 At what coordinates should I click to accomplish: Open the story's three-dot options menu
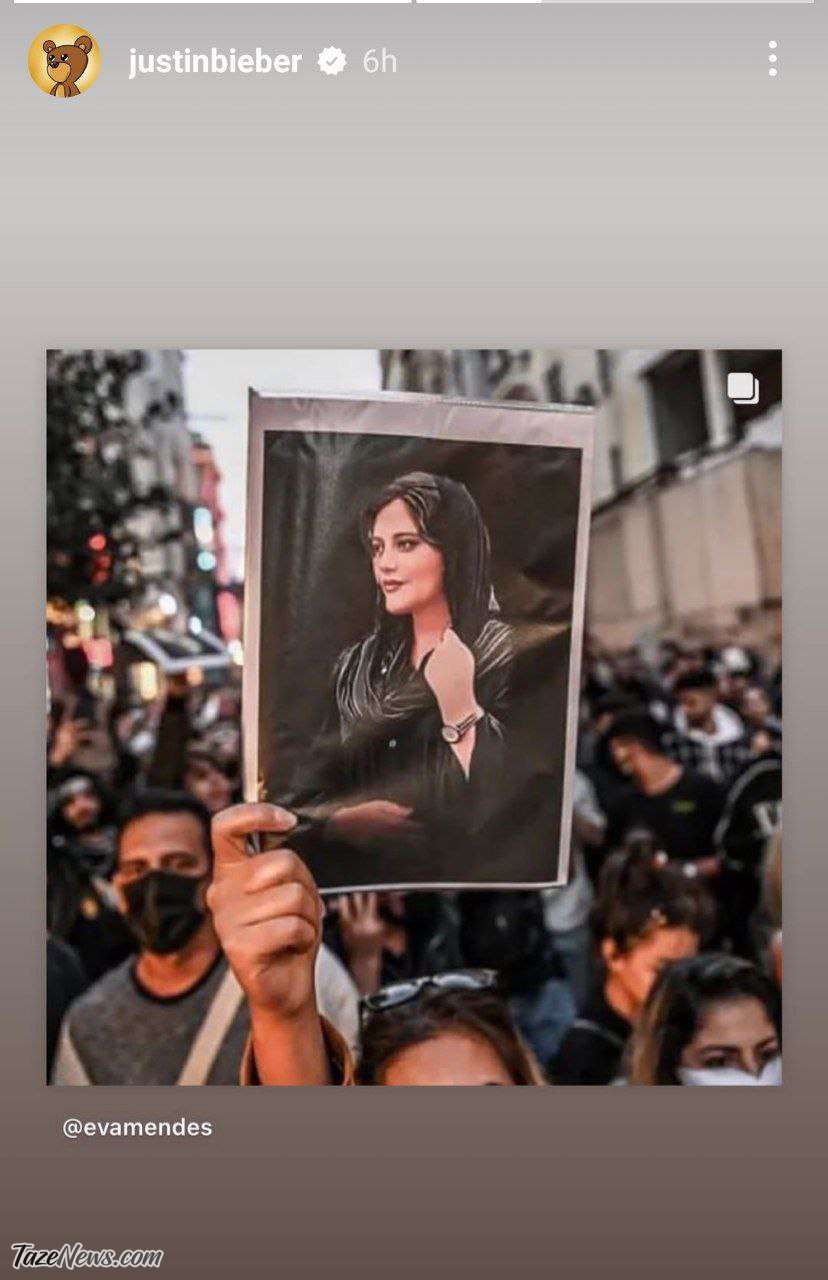coord(772,59)
